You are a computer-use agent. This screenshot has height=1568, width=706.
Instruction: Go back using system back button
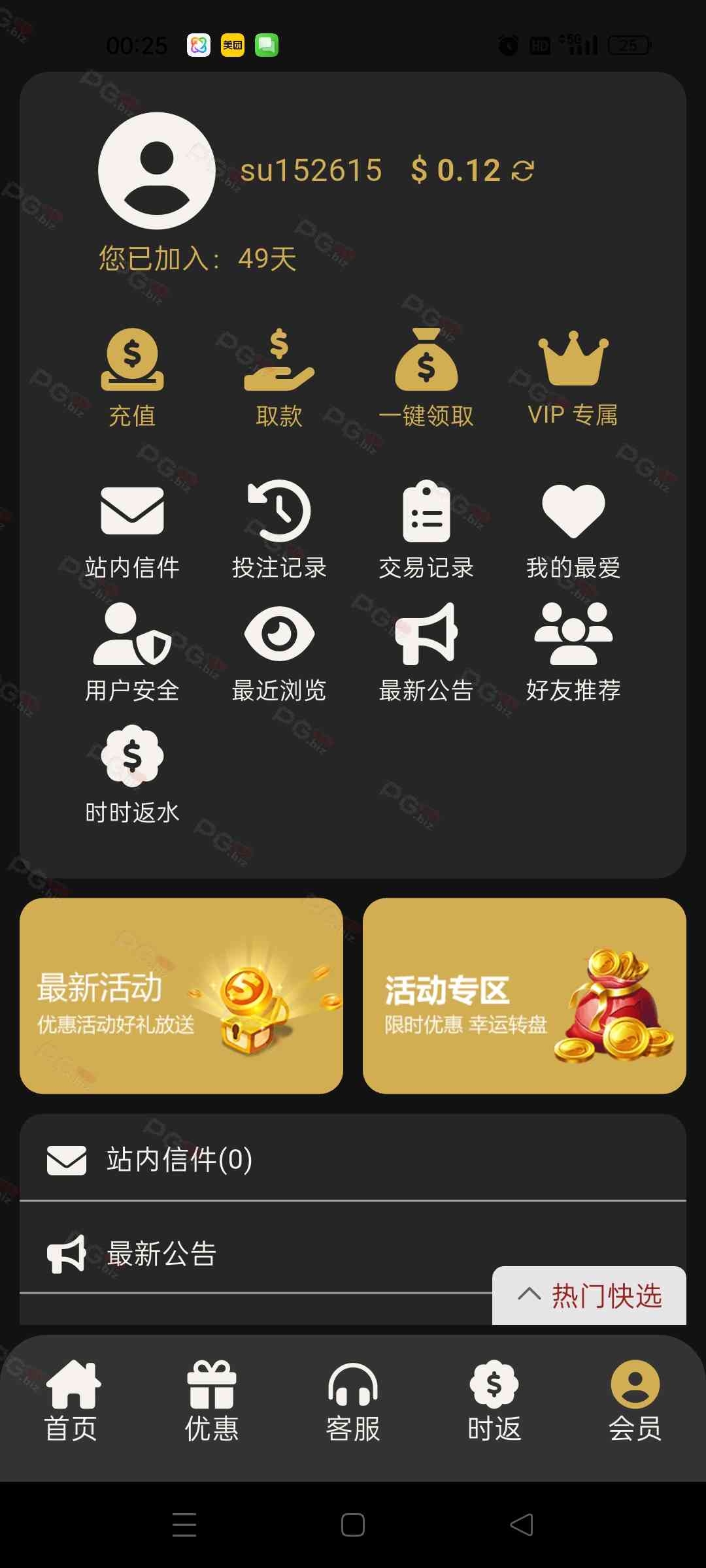point(522,1525)
